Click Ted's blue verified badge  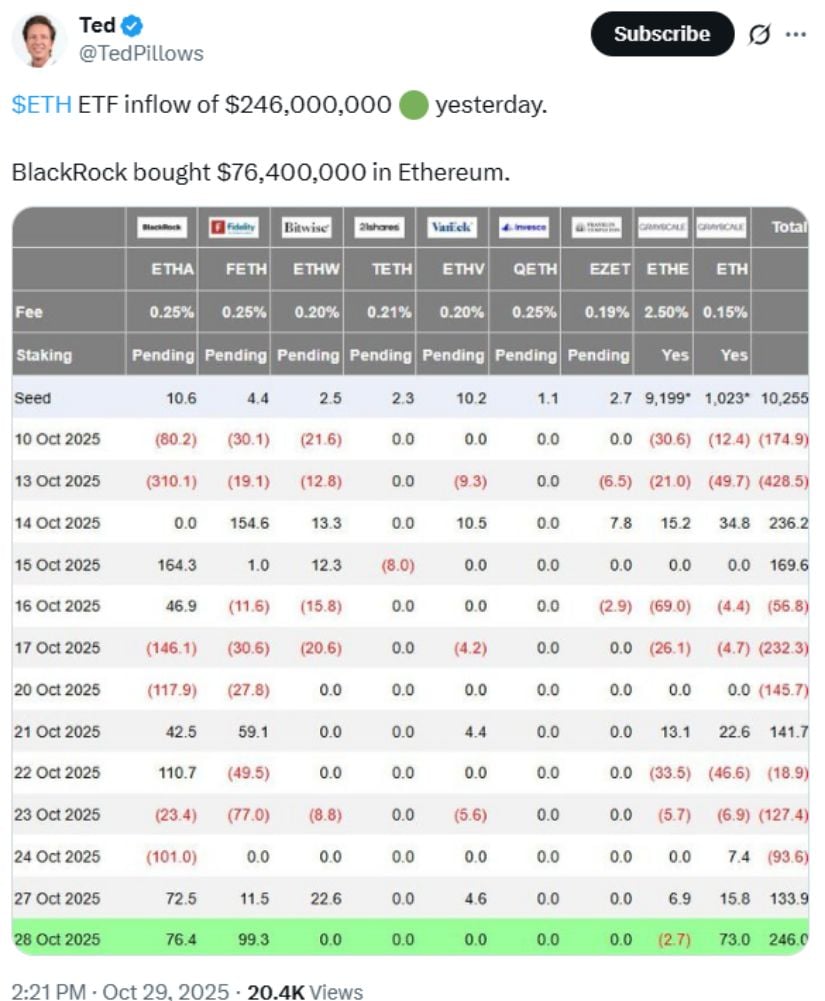point(133,26)
